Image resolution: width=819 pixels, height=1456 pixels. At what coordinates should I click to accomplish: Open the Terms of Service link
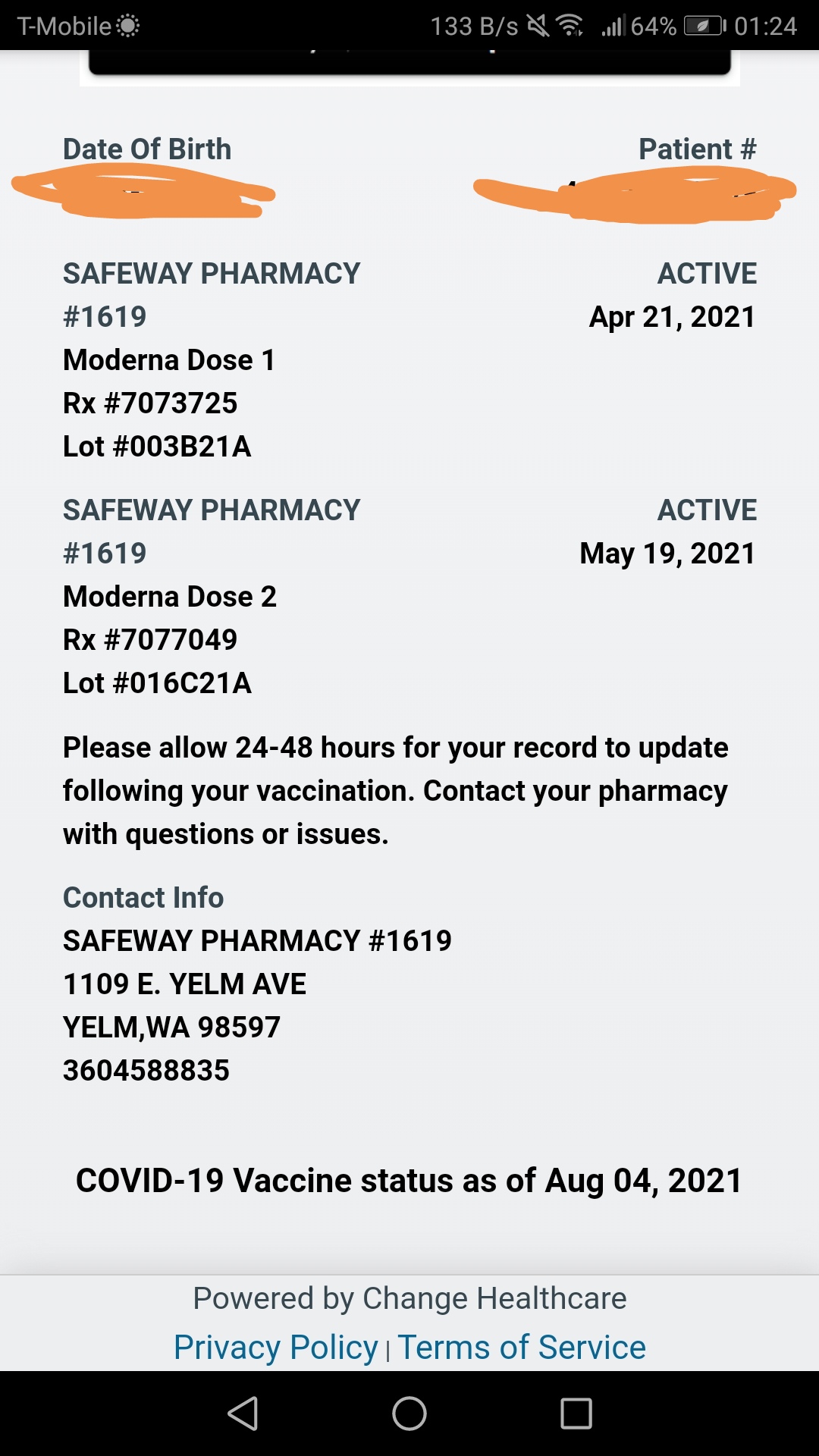(x=522, y=1348)
